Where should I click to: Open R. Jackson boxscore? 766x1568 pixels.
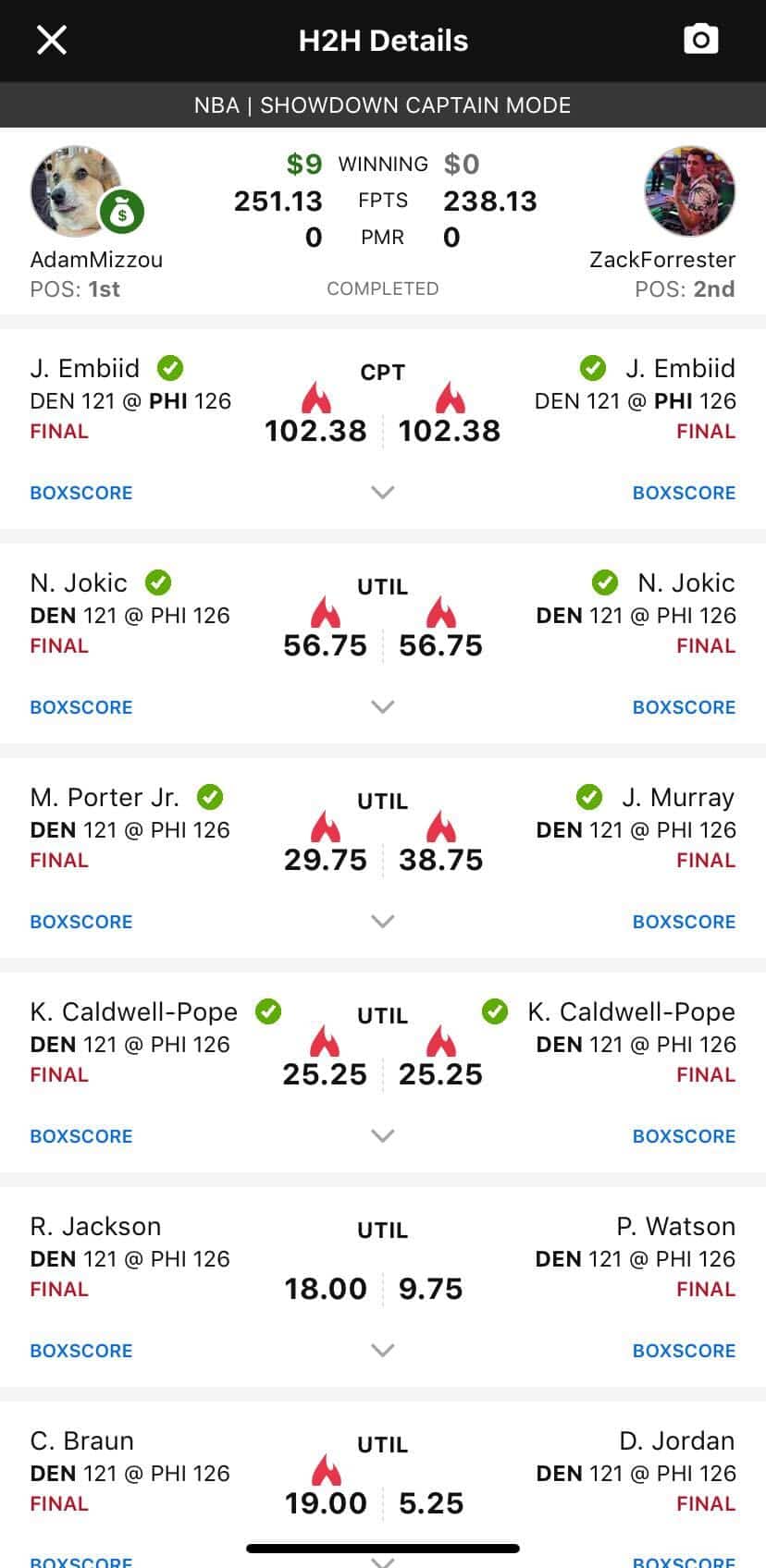click(81, 1351)
